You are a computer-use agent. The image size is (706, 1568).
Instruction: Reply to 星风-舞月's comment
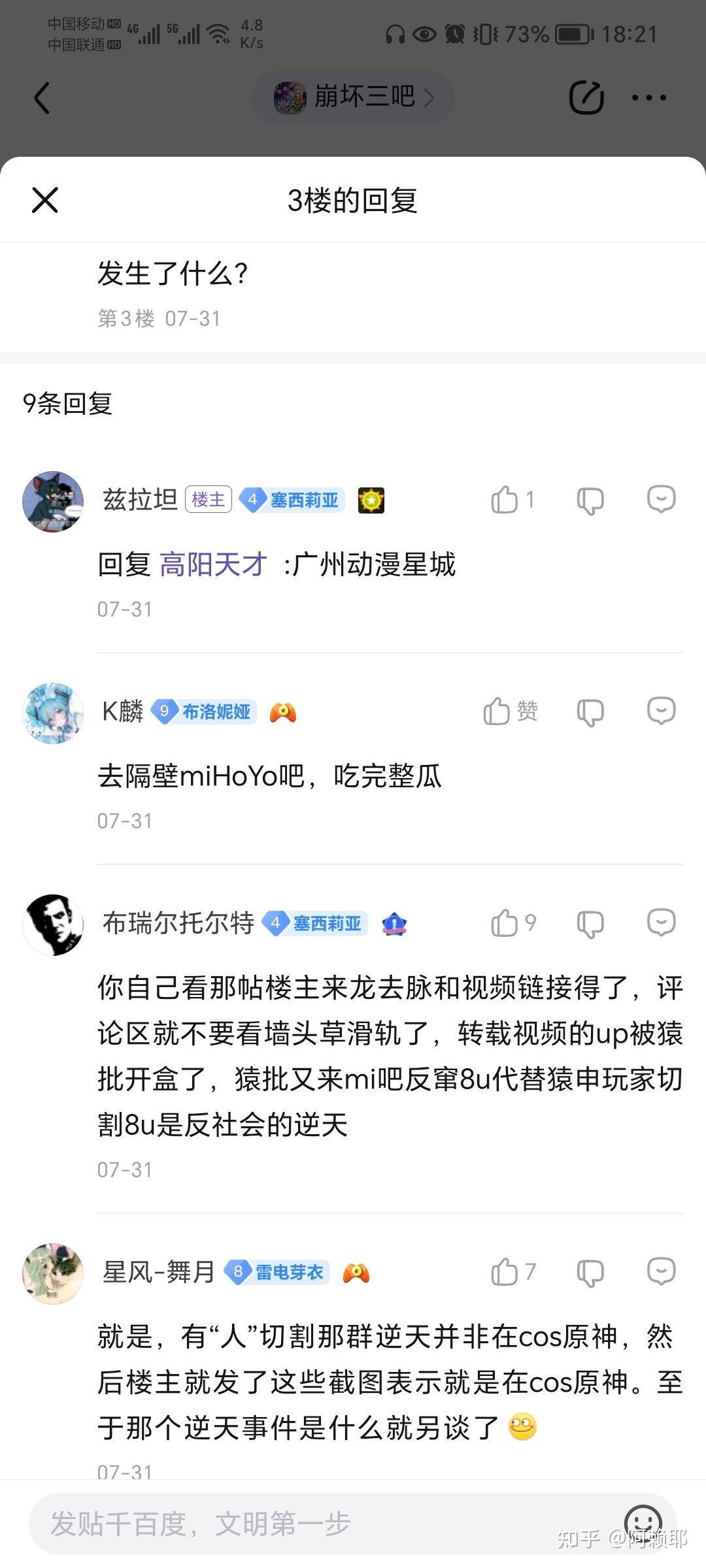click(661, 1271)
